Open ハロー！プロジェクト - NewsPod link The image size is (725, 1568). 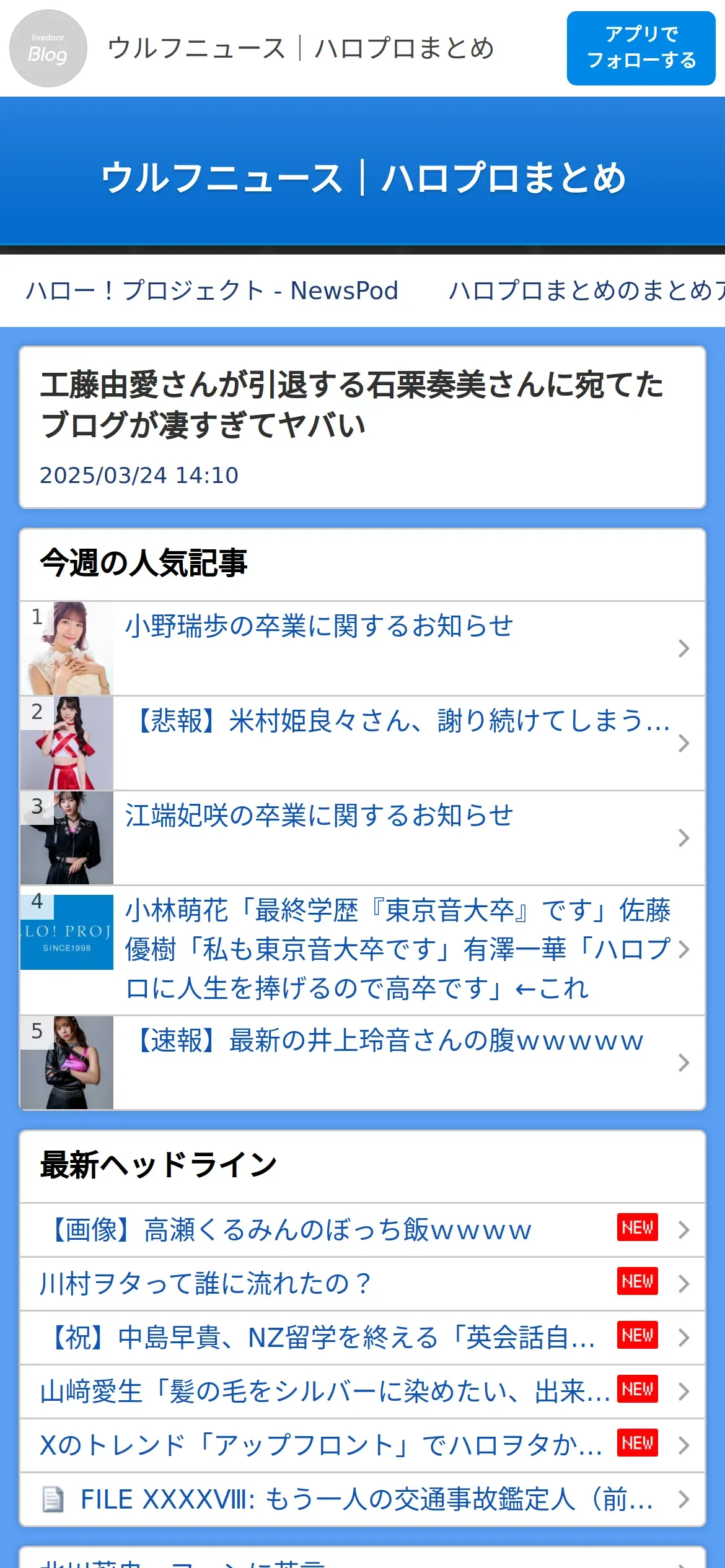point(212,290)
